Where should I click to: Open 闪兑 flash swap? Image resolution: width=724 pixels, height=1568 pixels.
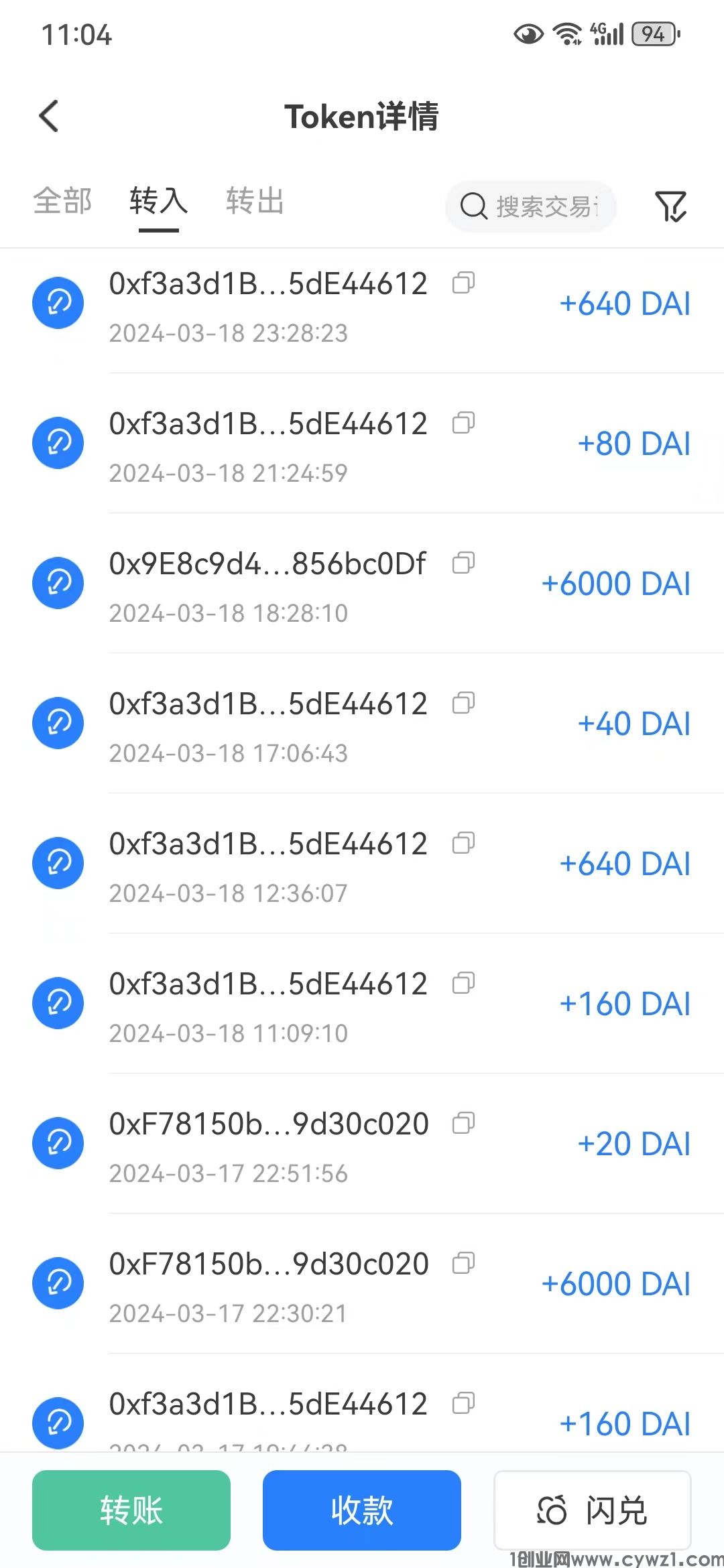click(x=593, y=1510)
